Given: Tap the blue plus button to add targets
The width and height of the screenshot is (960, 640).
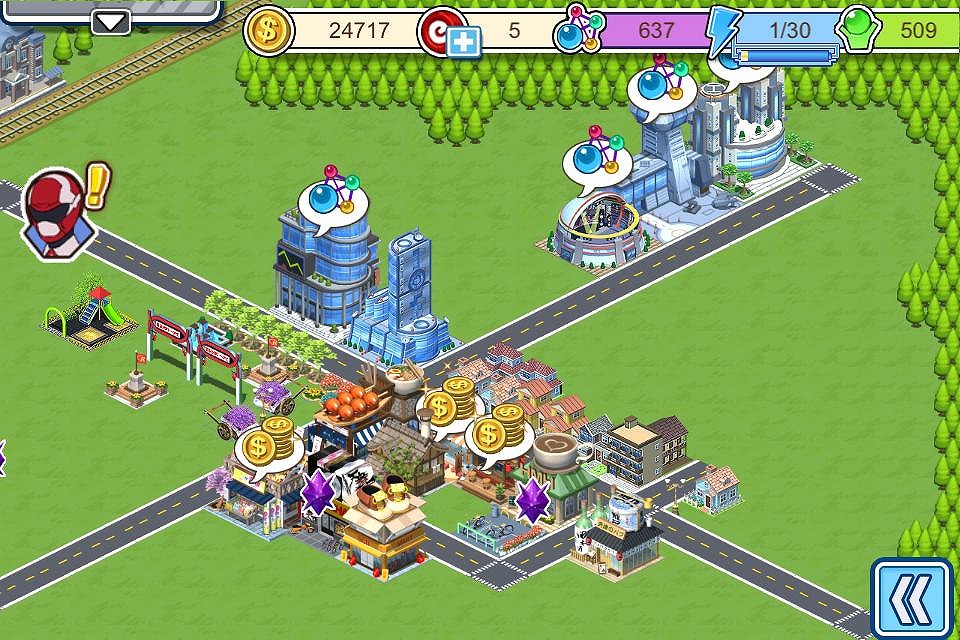Looking at the screenshot, I should [464, 43].
